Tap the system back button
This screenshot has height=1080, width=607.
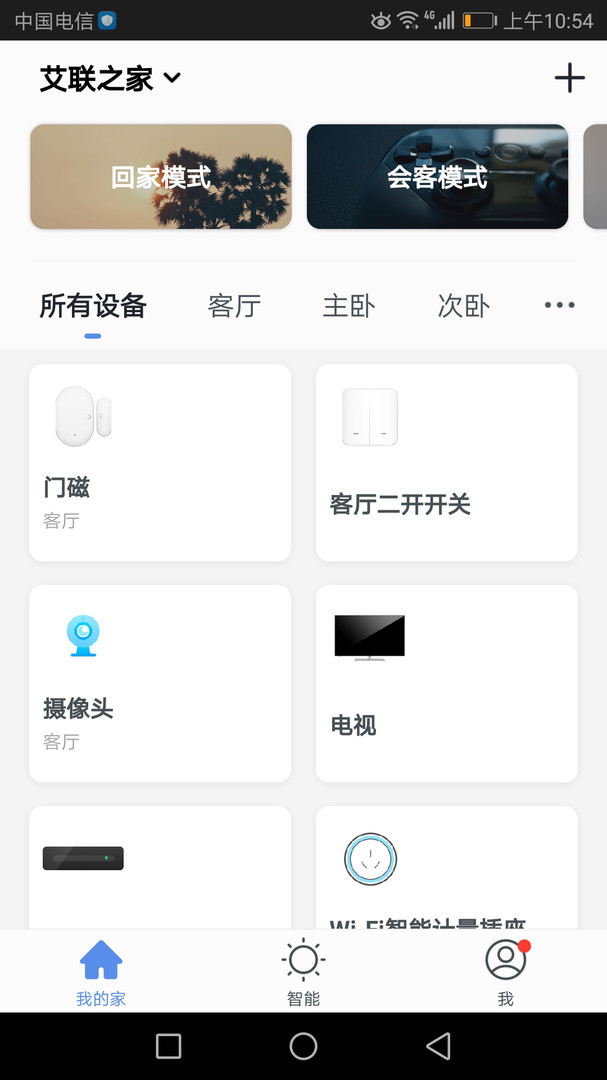tap(438, 1046)
